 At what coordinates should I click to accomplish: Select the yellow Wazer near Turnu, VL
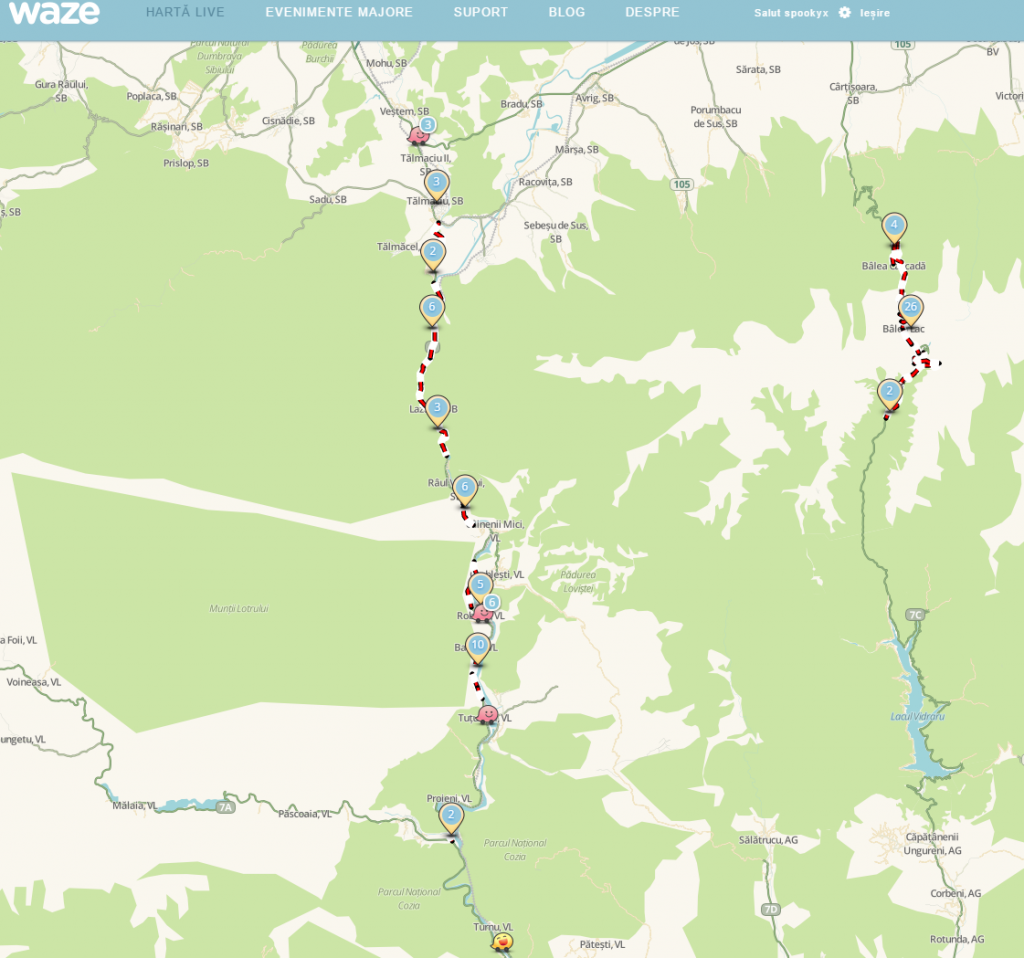pyautogui.click(x=505, y=941)
